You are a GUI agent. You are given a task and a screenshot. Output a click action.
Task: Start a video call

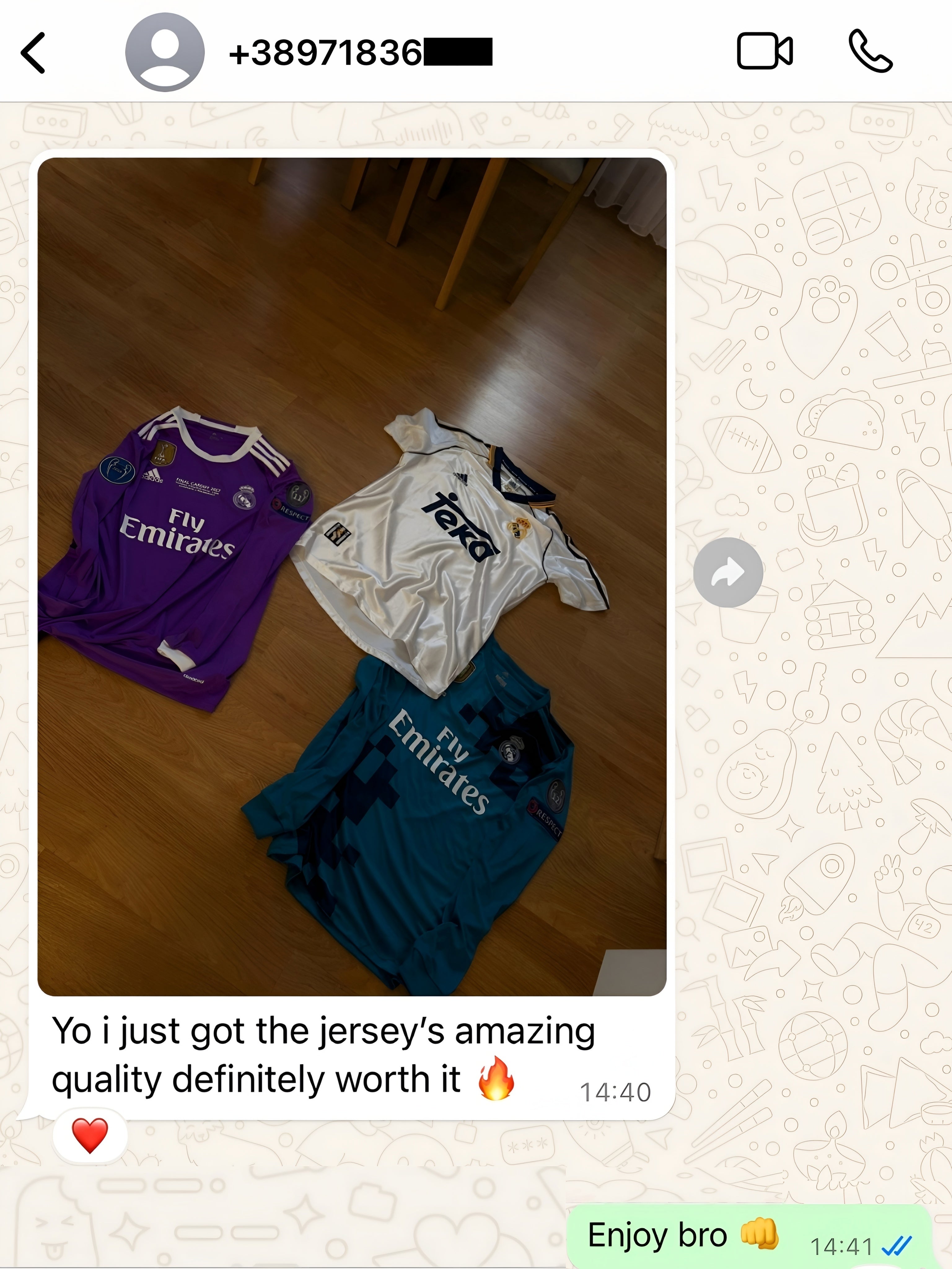pyautogui.click(x=765, y=52)
